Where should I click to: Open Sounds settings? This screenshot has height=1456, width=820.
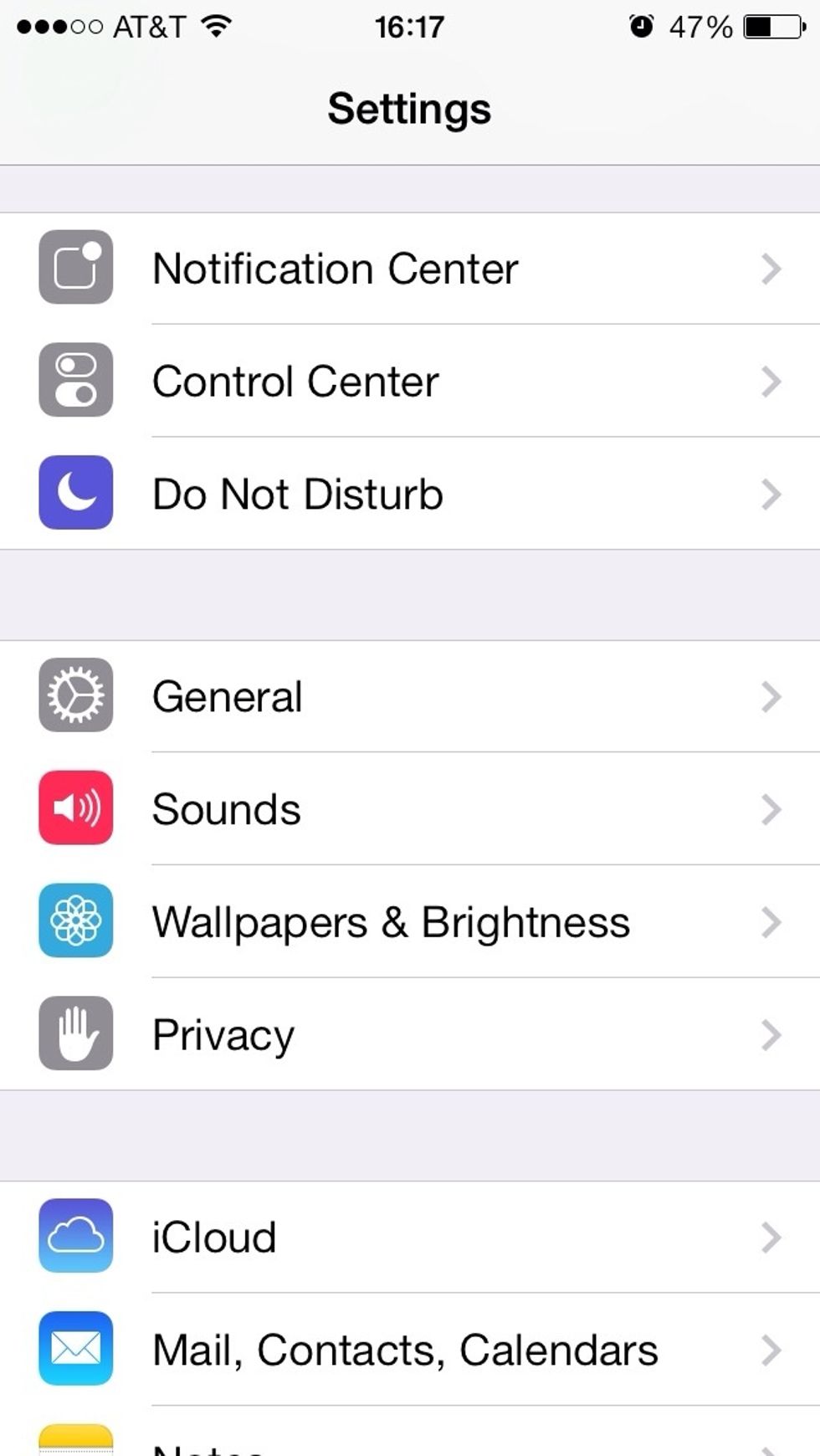(x=410, y=808)
